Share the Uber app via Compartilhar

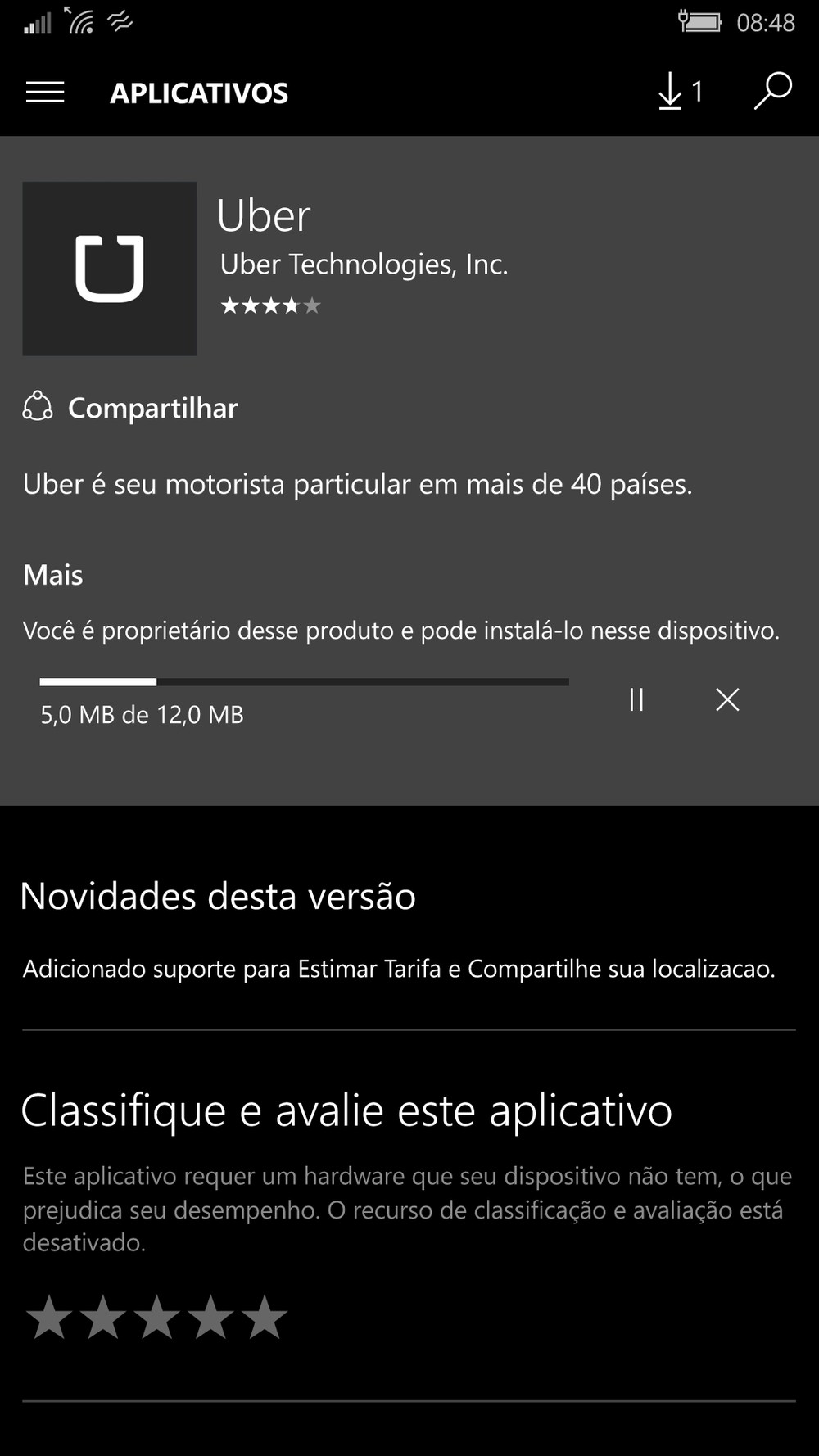(130, 408)
